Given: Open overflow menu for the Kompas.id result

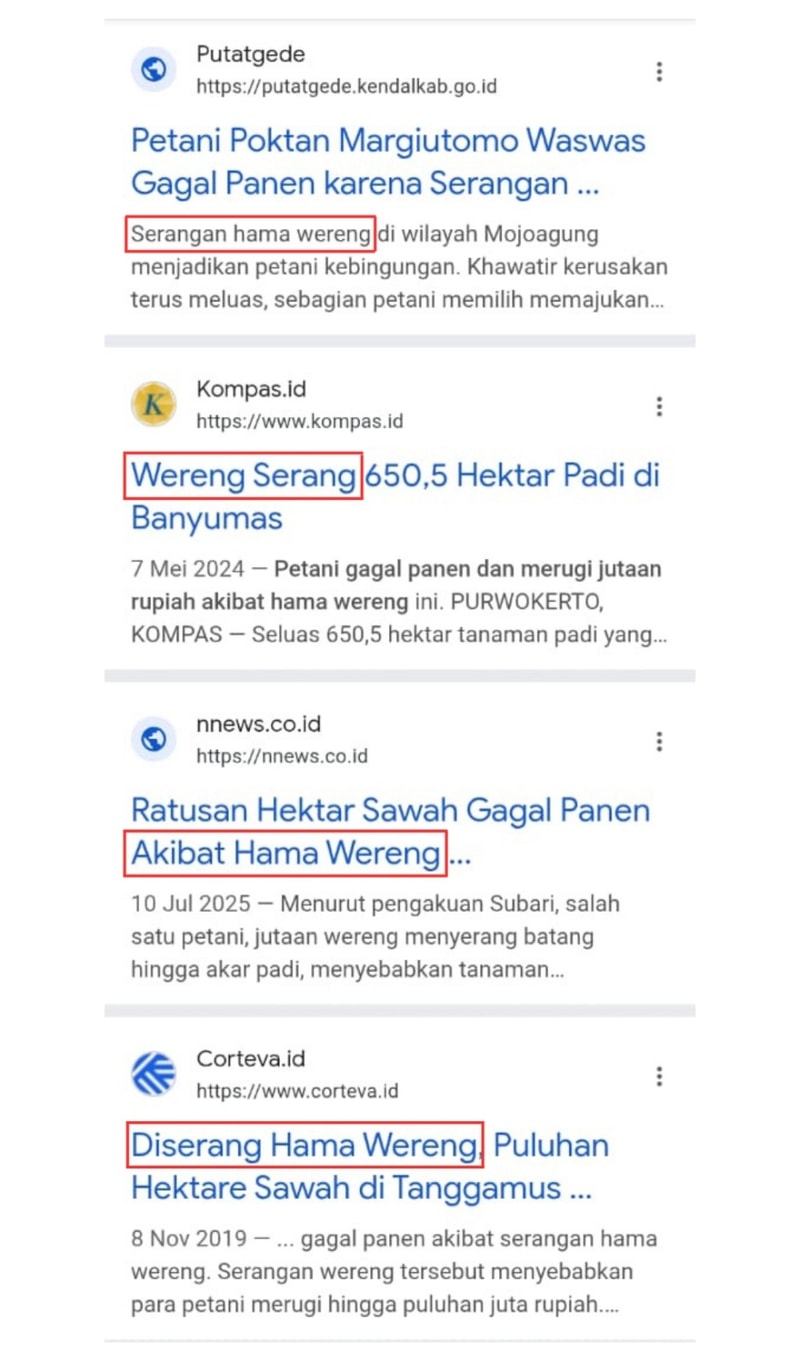Looking at the screenshot, I should (x=659, y=407).
